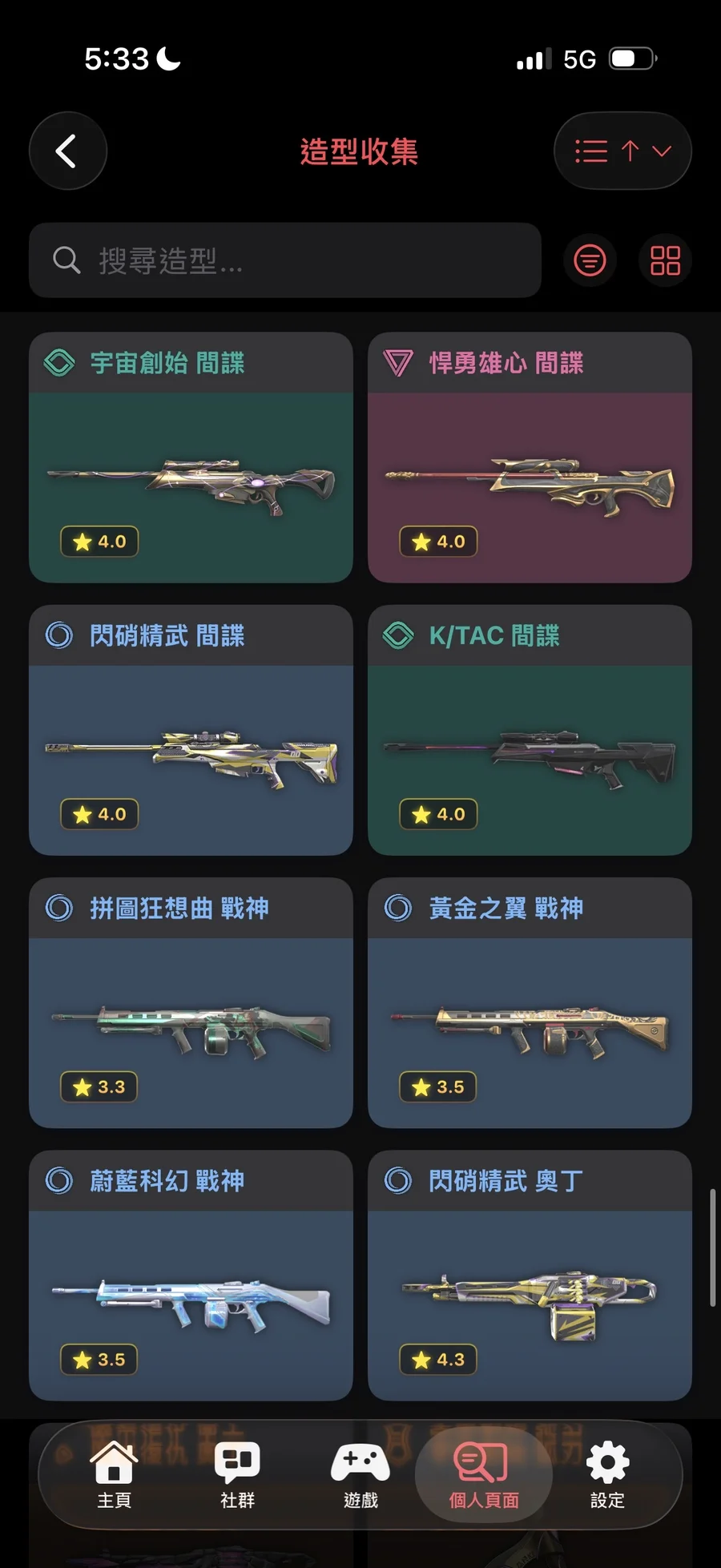Go back from 造型收集

(68, 151)
